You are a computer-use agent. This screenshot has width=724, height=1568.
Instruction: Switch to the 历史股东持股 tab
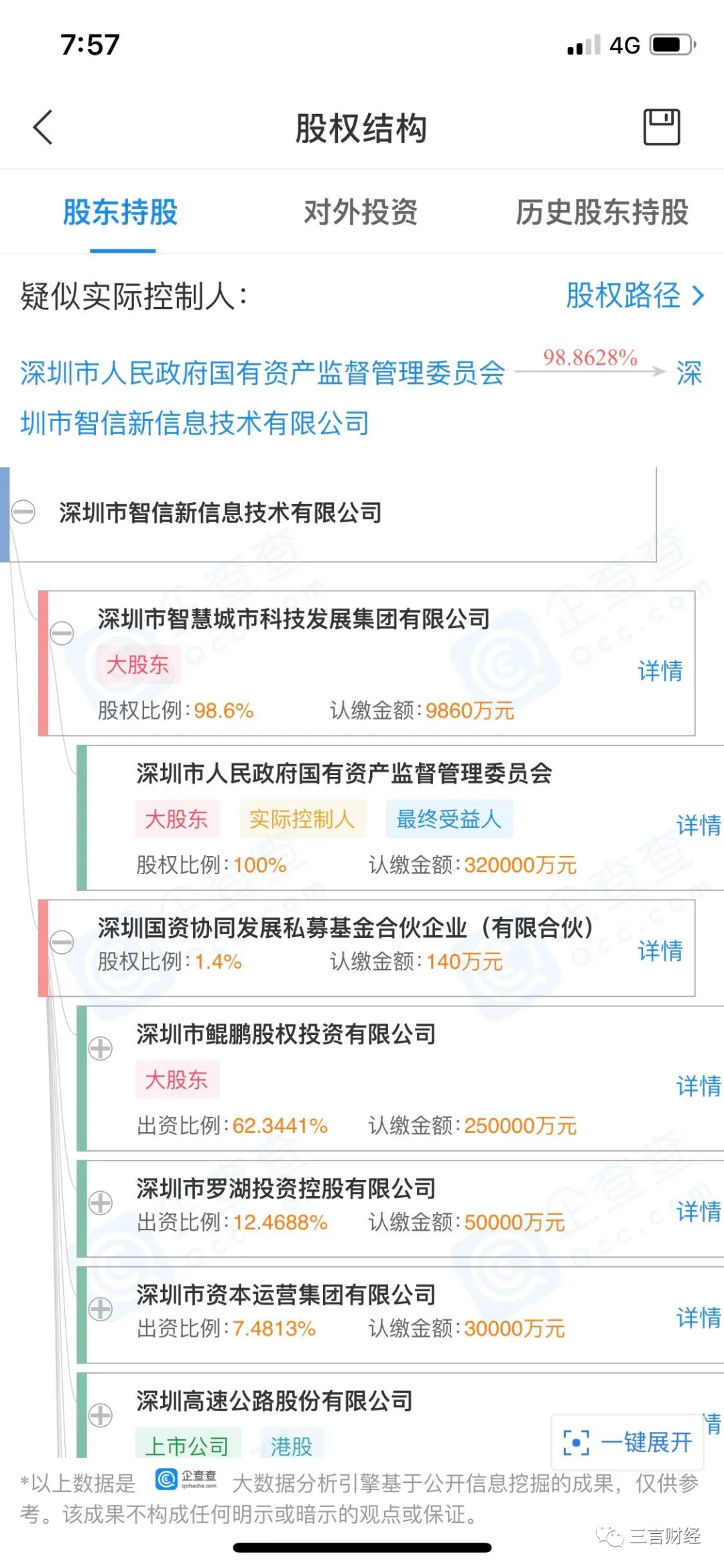(x=602, y=212)
